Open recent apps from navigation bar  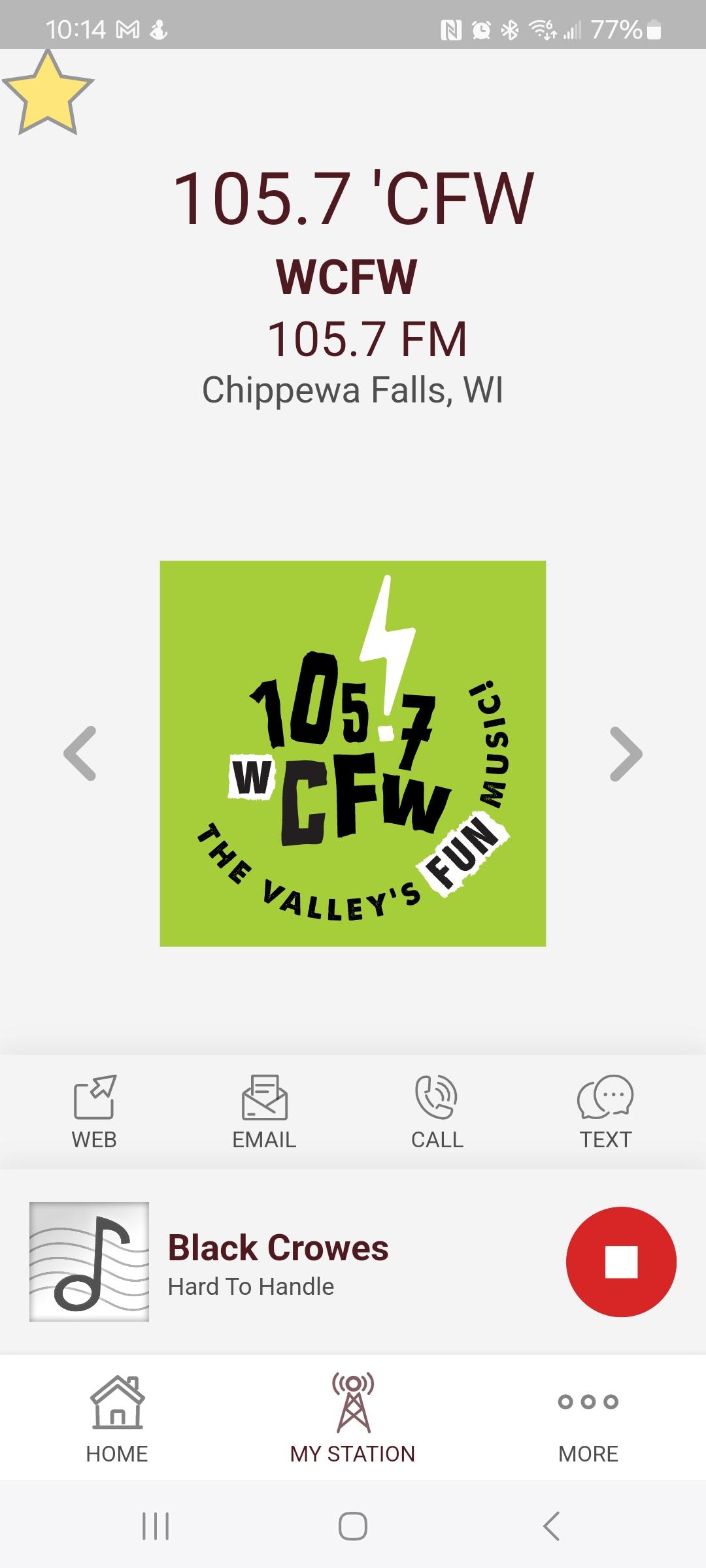[156, 1526]
